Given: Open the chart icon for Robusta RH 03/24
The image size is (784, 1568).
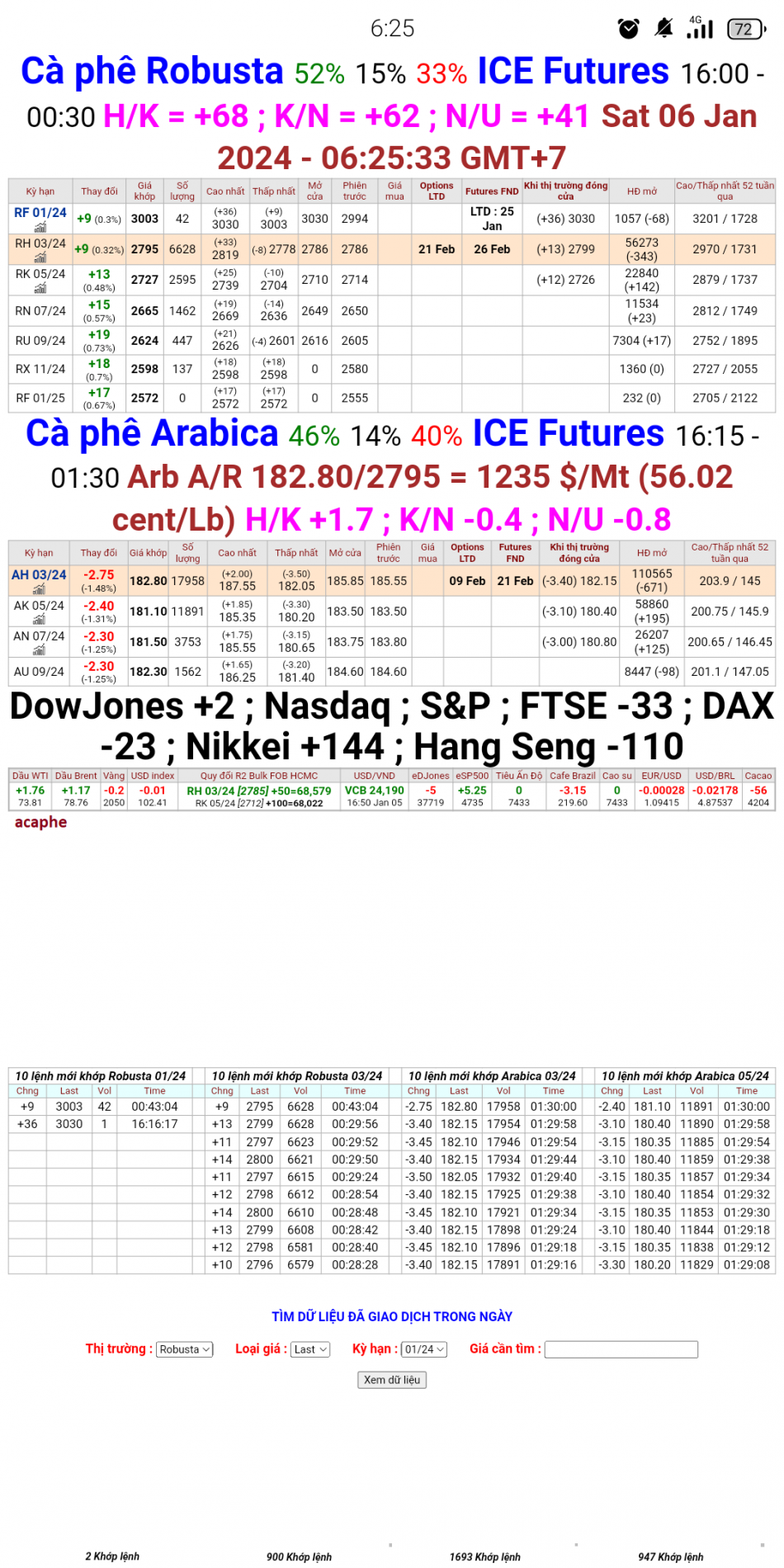Looking at the screenshot, I should click(x=40, y=257).
